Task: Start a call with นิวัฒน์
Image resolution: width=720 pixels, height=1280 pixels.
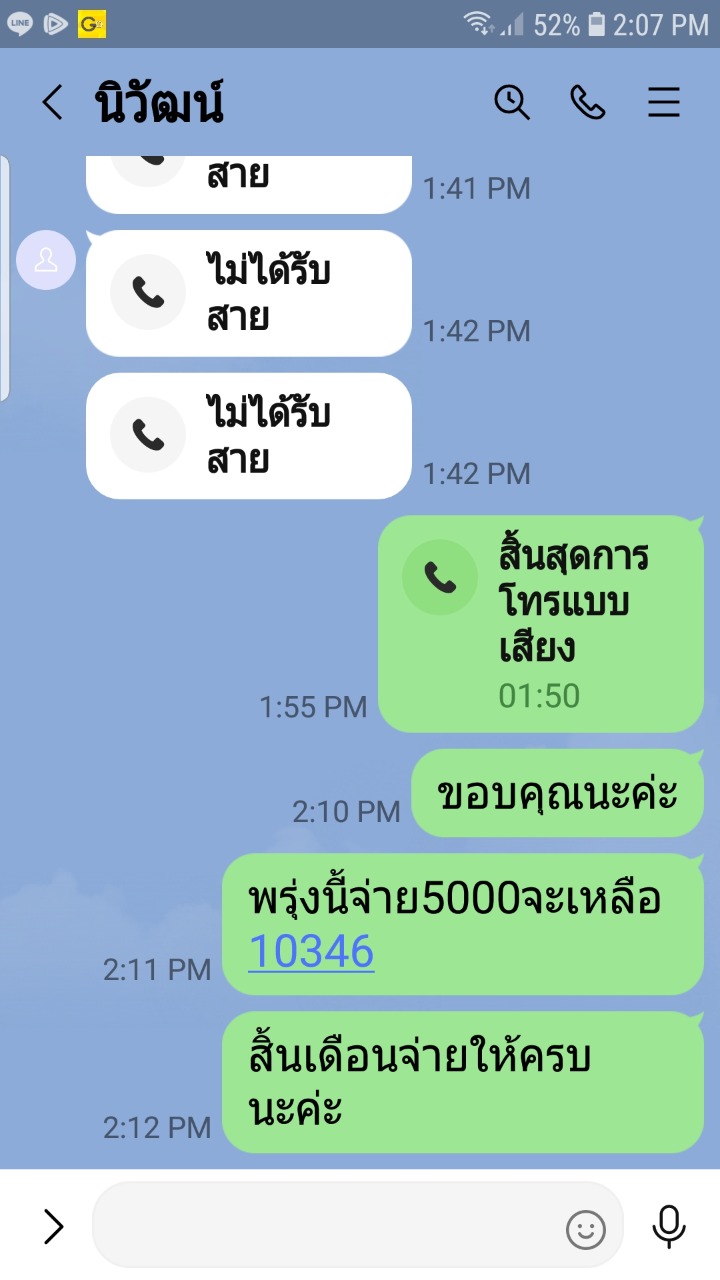Action: tap(588, 102)
